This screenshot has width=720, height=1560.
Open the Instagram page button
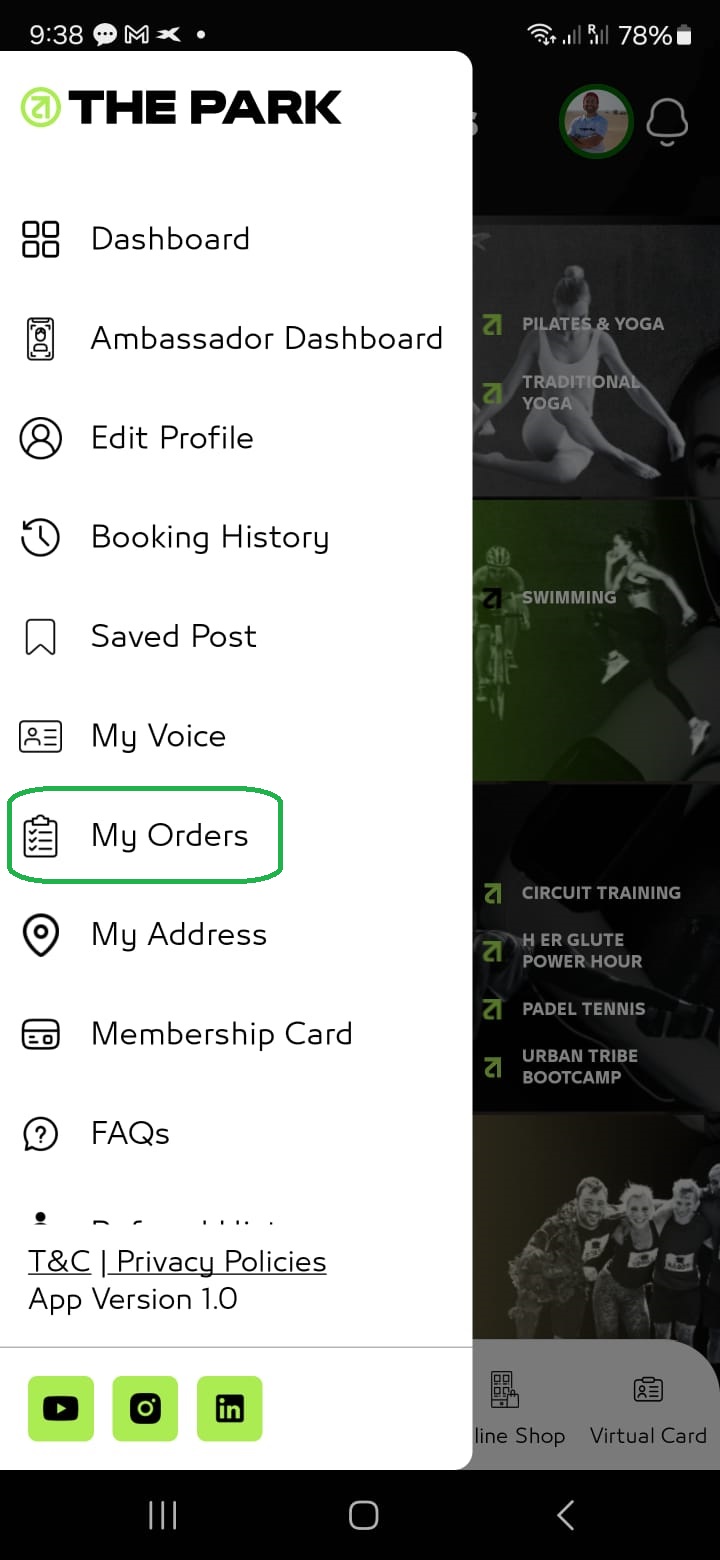click(x=145, y=1409)
